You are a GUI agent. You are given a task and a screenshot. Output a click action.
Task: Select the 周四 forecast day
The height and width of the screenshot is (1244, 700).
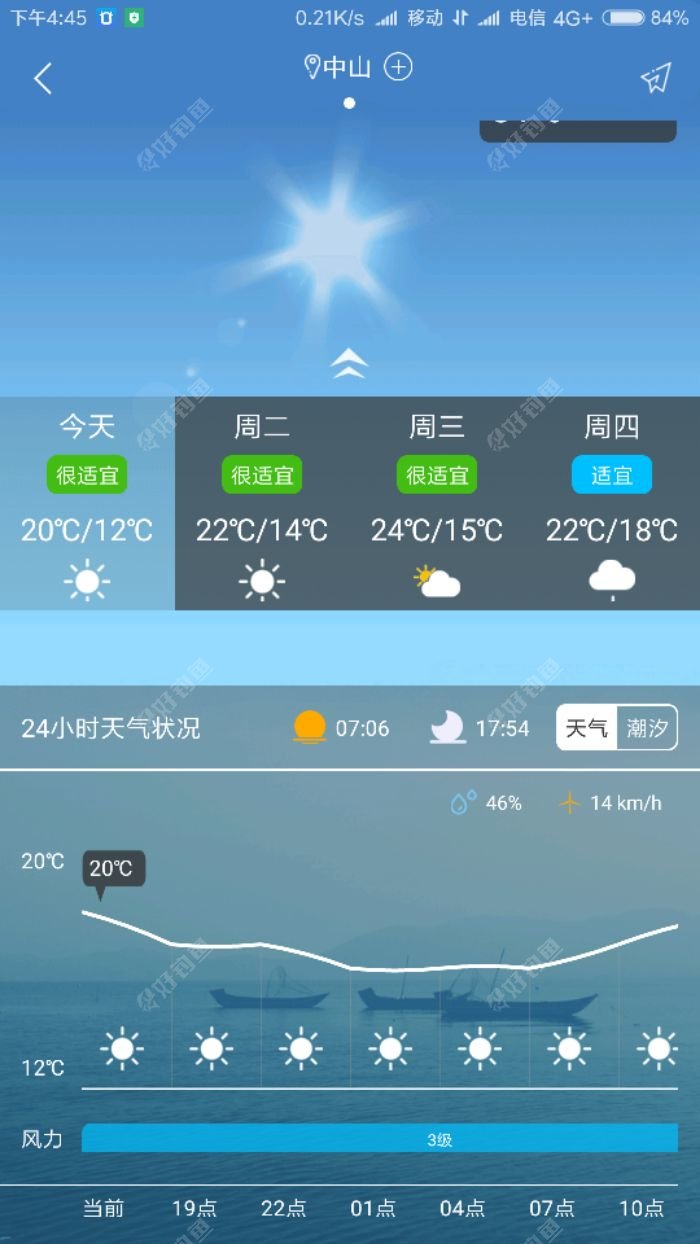[612, 503]
